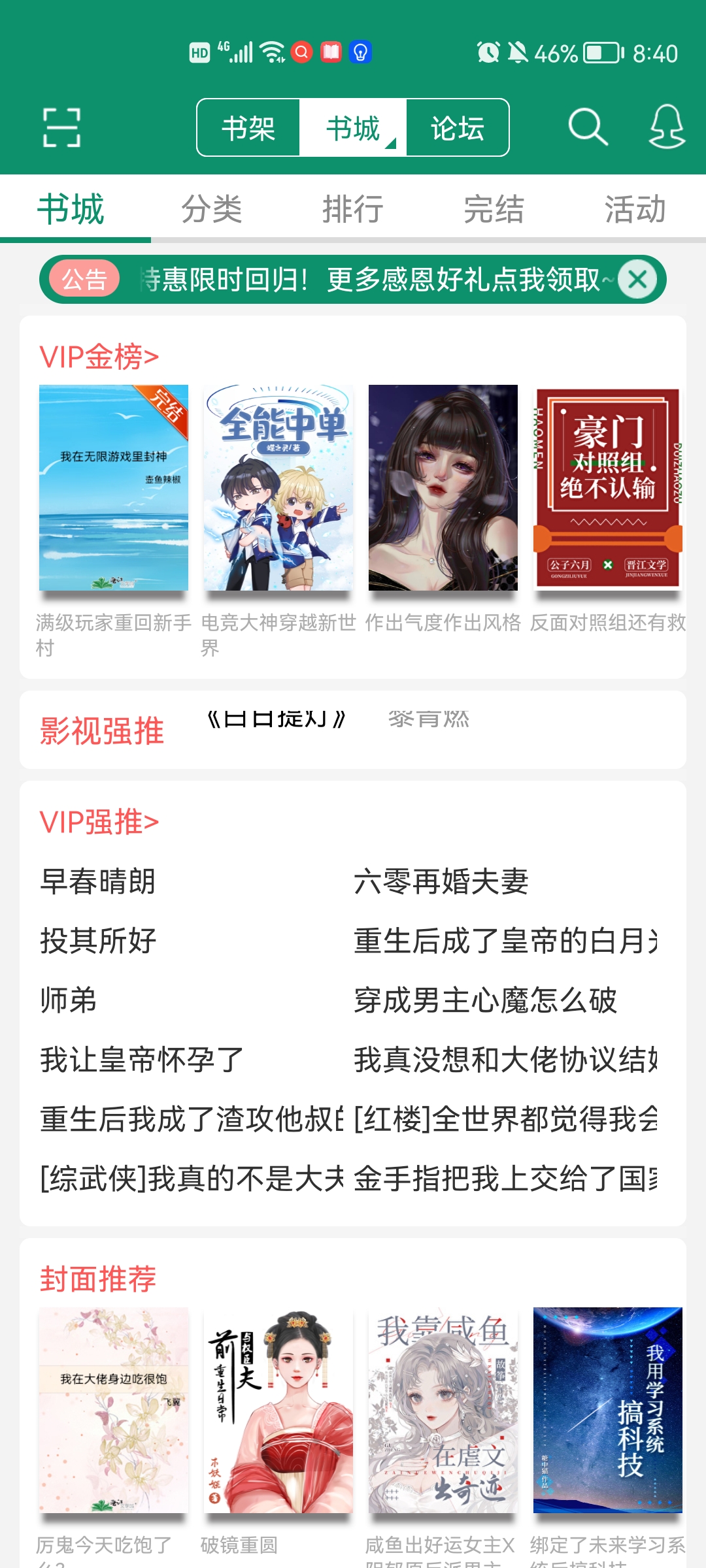Screen dimensions: 706x1568
Task: Open the search icon
Action: click(587, 127)
